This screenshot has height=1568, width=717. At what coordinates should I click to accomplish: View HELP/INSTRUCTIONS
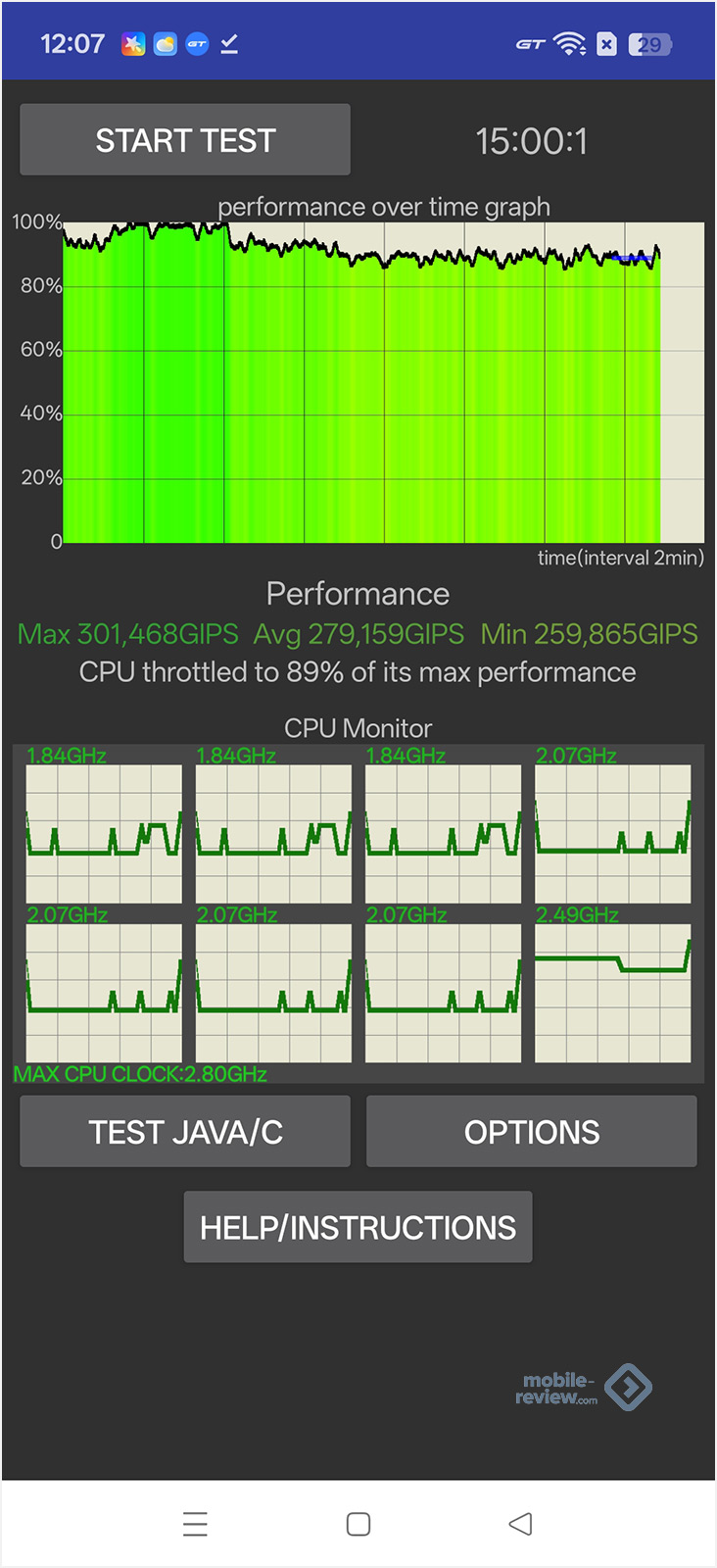pyautogui.click(x=358, y=1227)
